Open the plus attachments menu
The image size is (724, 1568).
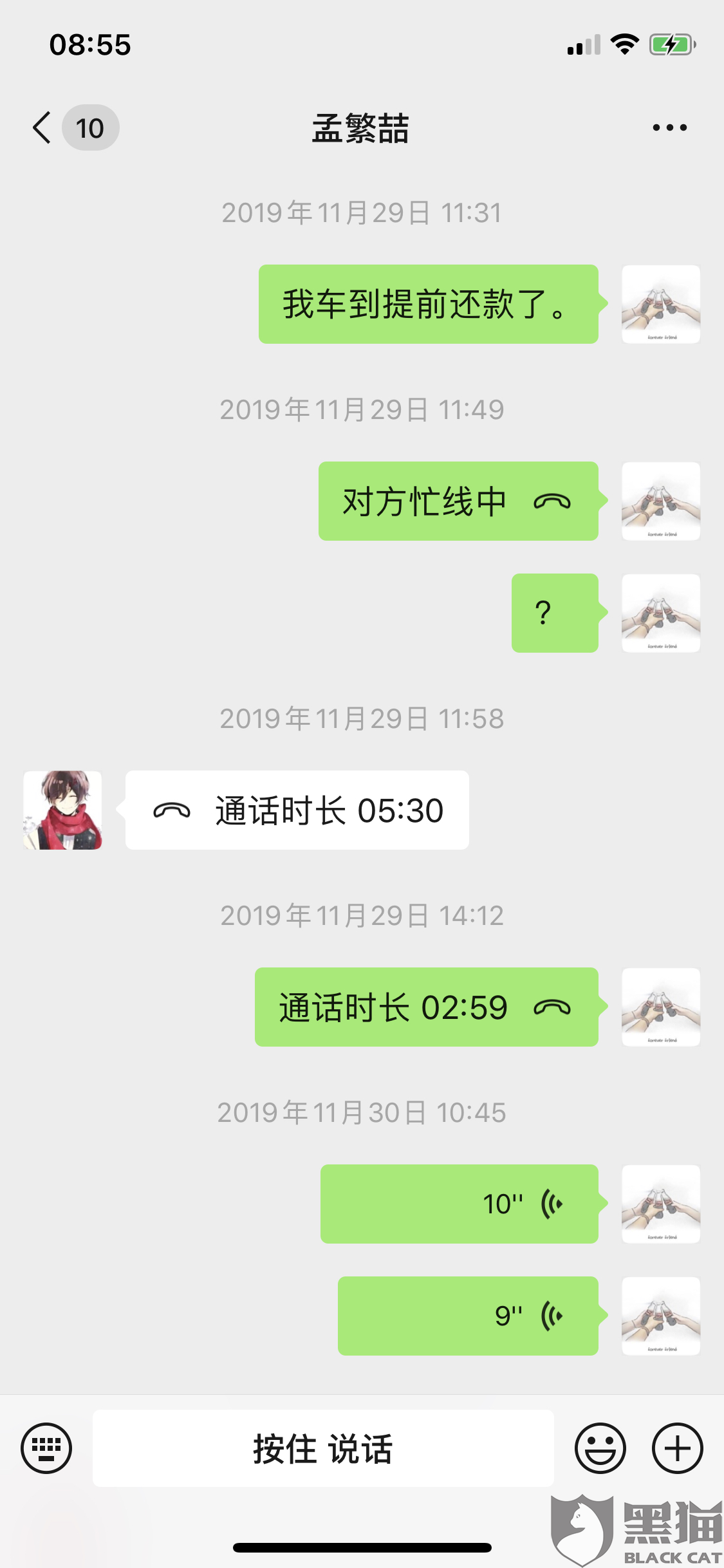click(677, 1448)
